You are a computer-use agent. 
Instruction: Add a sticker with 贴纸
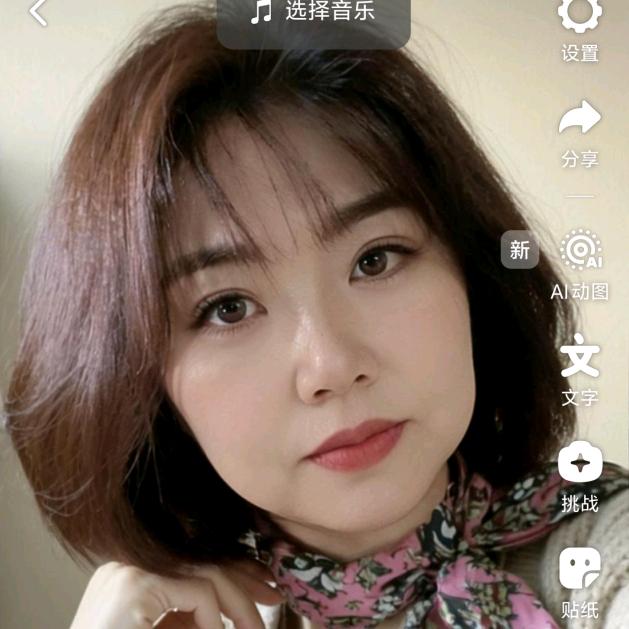579,568
